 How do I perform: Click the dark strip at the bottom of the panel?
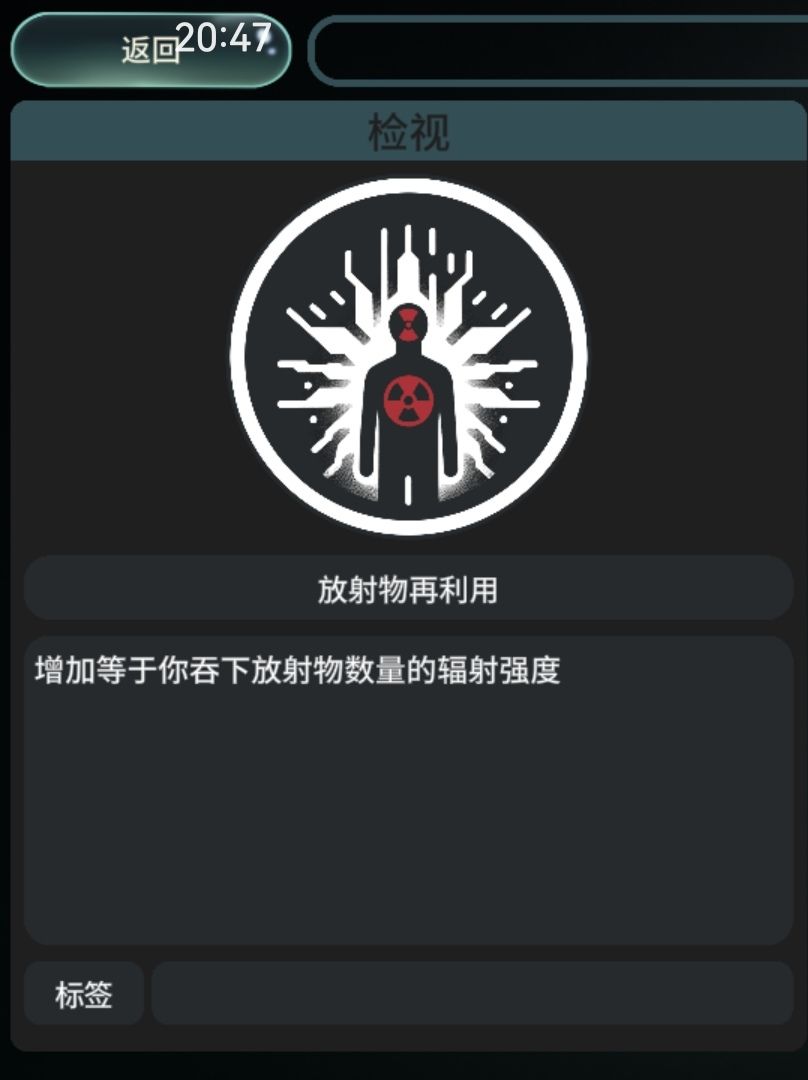pos(404,1065)
